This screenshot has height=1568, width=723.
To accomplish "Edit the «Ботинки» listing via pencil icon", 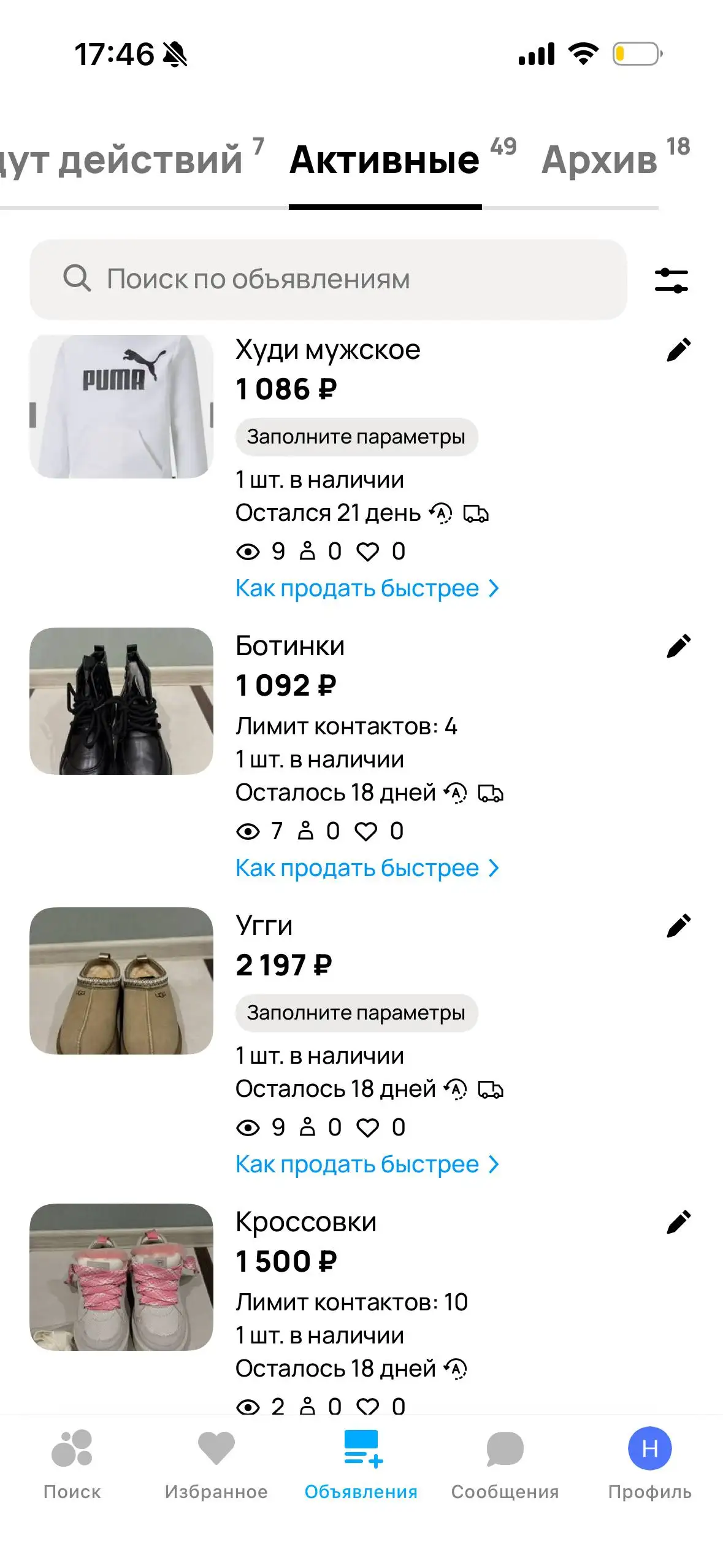I will pos(678,645).
